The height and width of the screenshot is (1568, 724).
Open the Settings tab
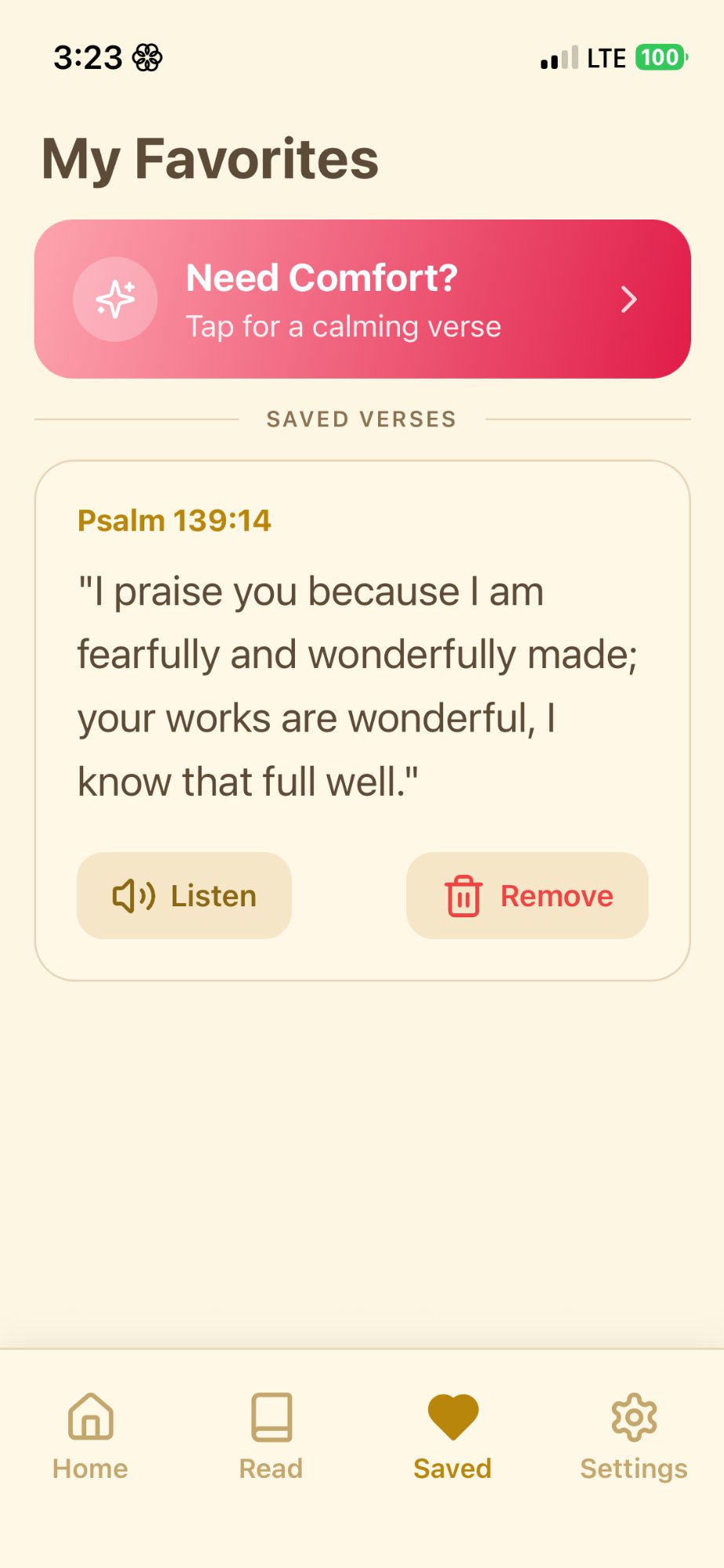click(x=634, y=1436)
